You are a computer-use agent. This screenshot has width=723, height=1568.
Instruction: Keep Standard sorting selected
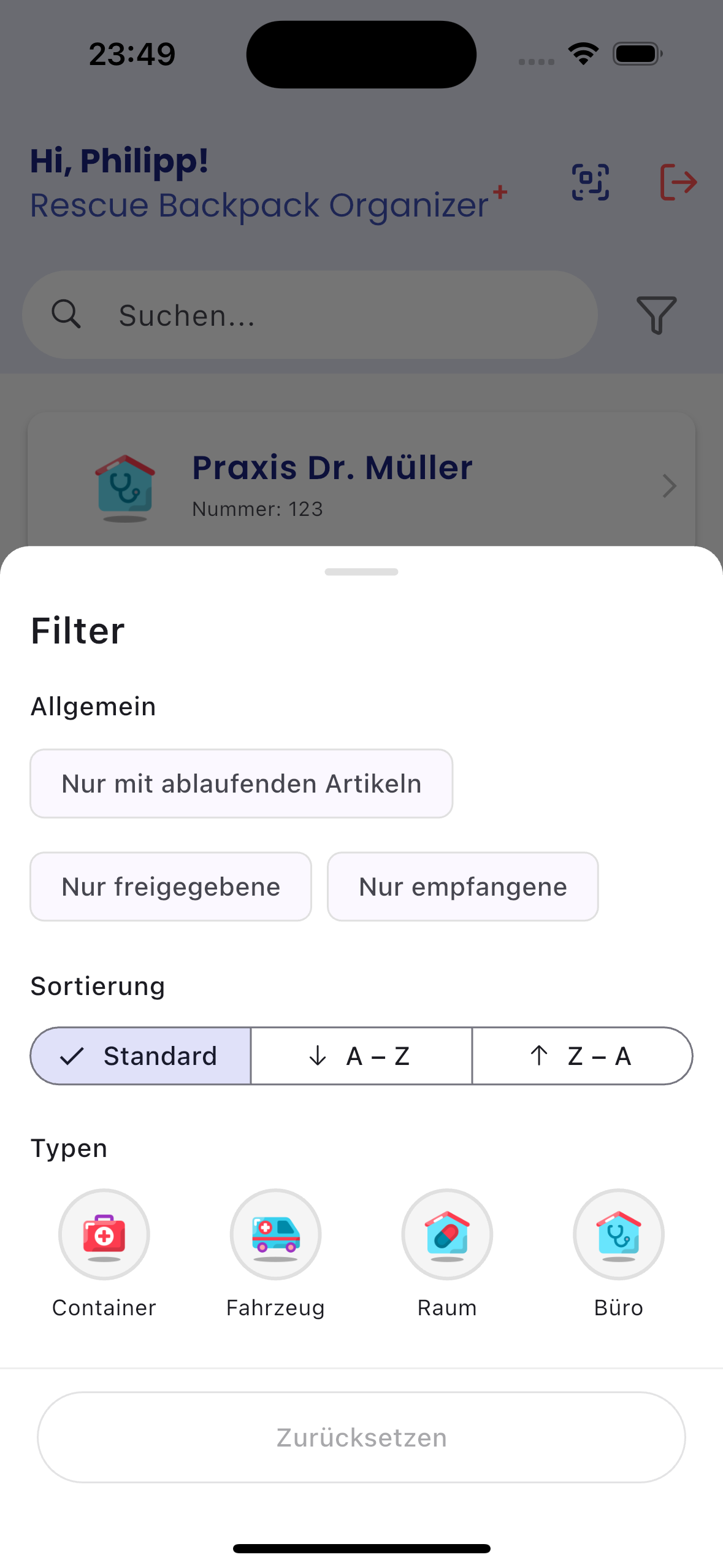click(x=140, y=1056)
